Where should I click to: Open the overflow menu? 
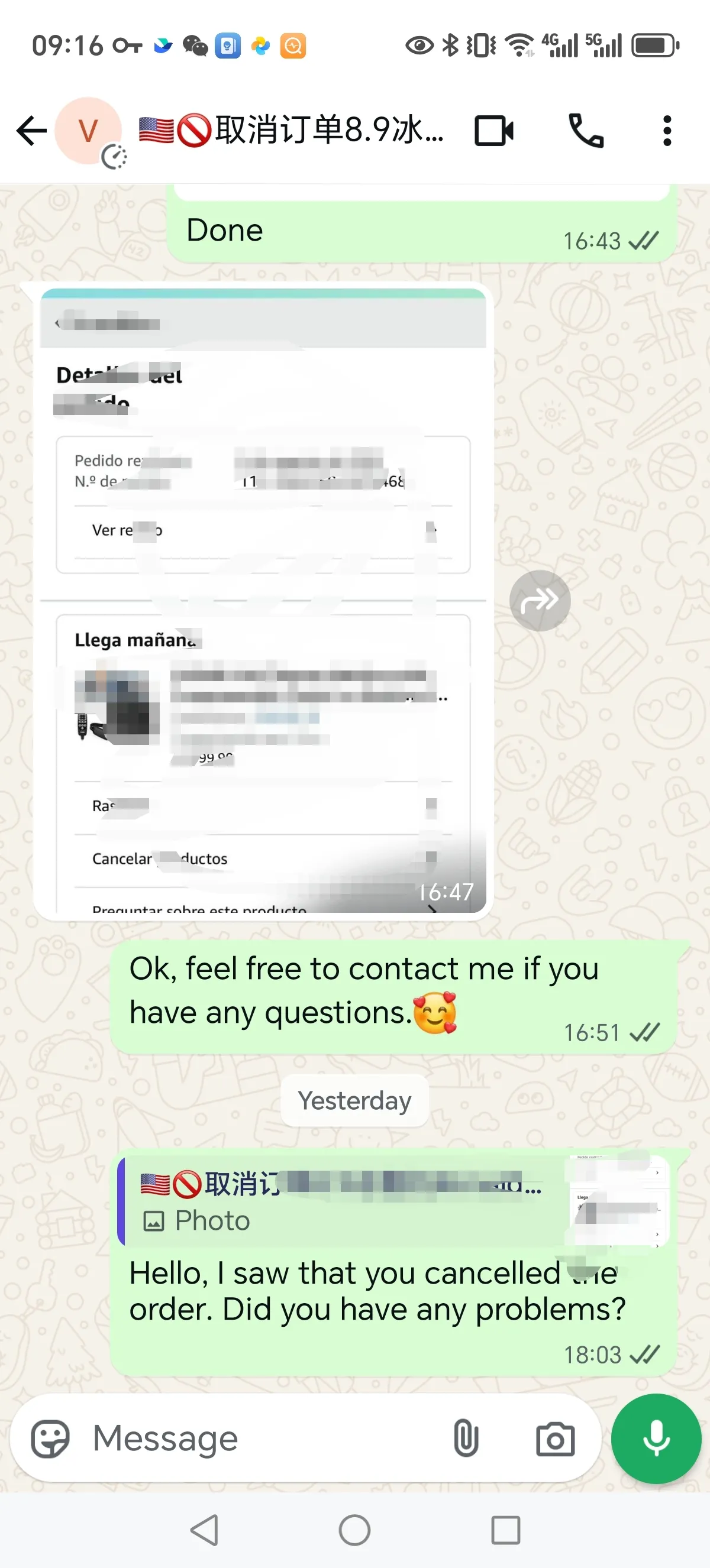(x=667, y=131)
